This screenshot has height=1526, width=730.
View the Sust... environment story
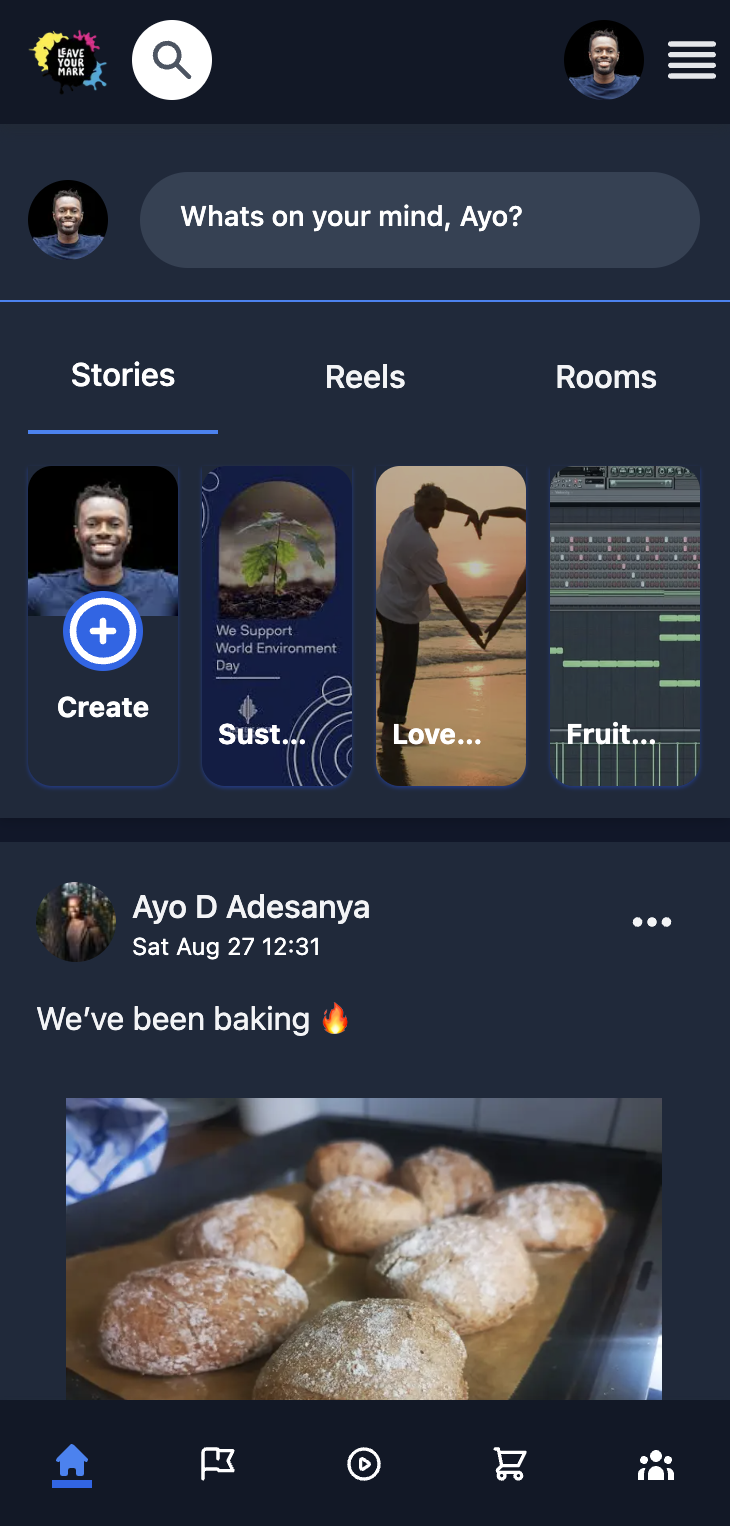coord(277,626)
